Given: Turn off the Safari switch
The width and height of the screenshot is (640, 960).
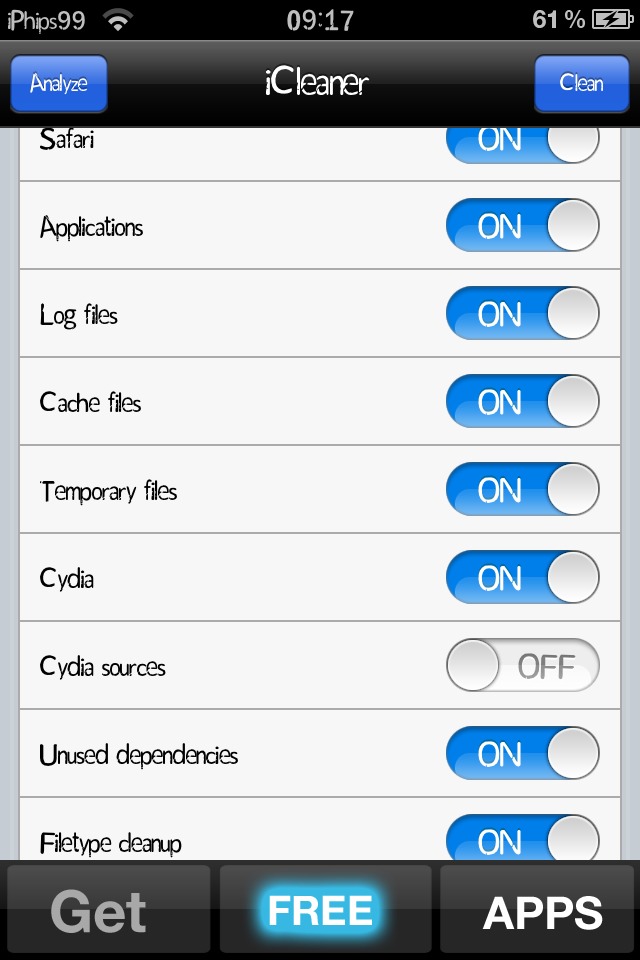Looking at the screenshot, I should (x=522, y=143).
